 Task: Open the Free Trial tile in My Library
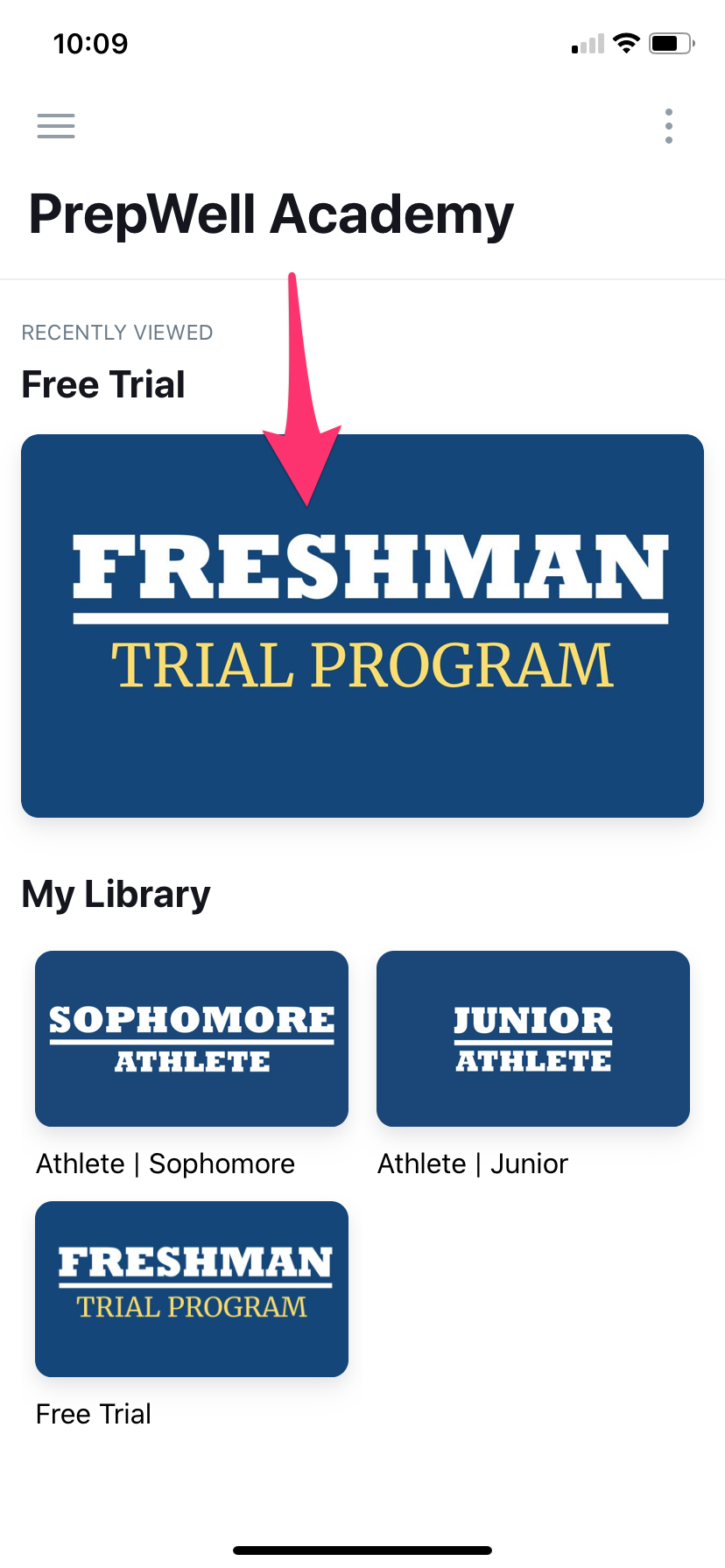192,1289
